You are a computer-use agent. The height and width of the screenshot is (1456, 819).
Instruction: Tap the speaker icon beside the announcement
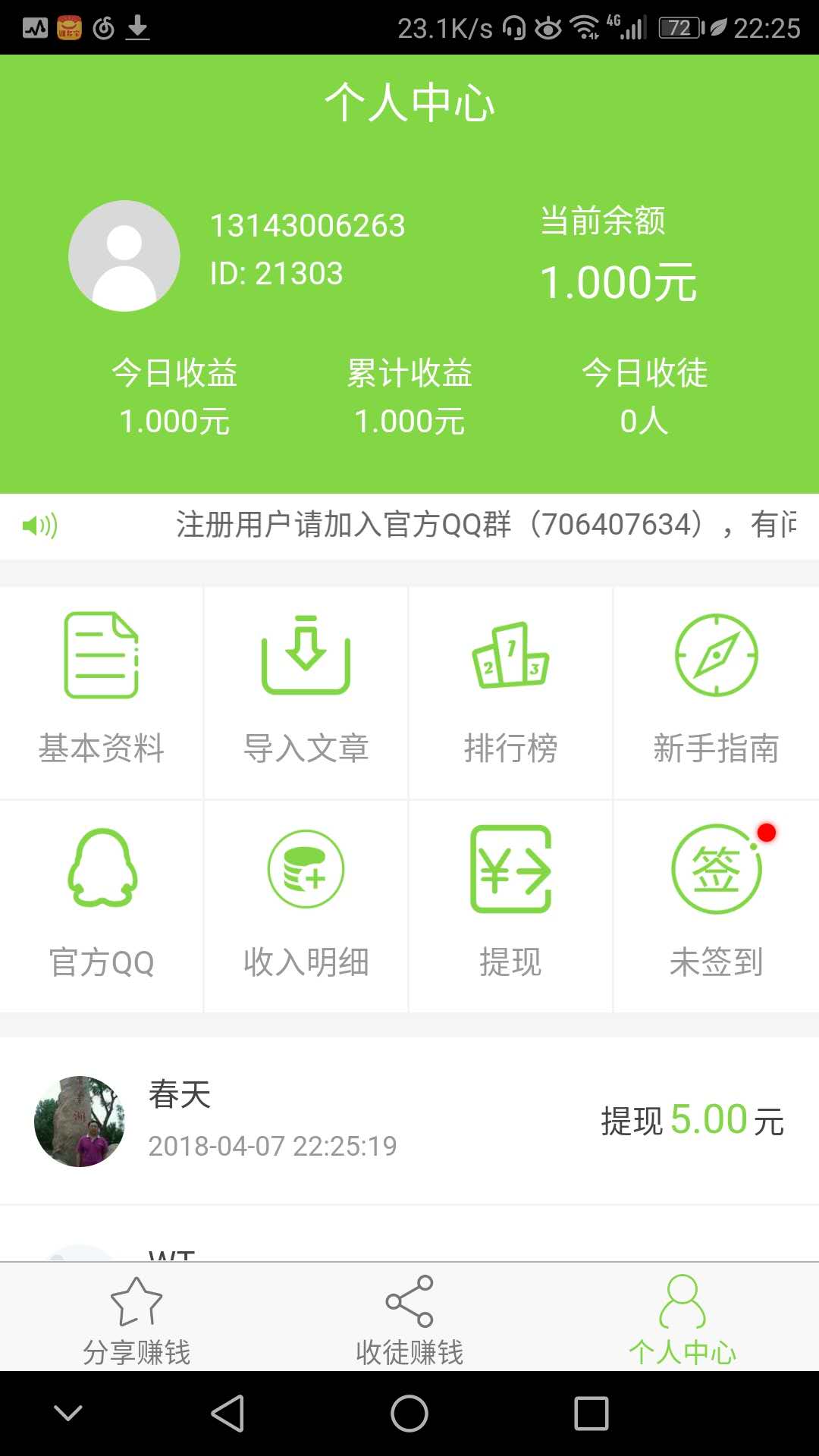pos(41,526)
